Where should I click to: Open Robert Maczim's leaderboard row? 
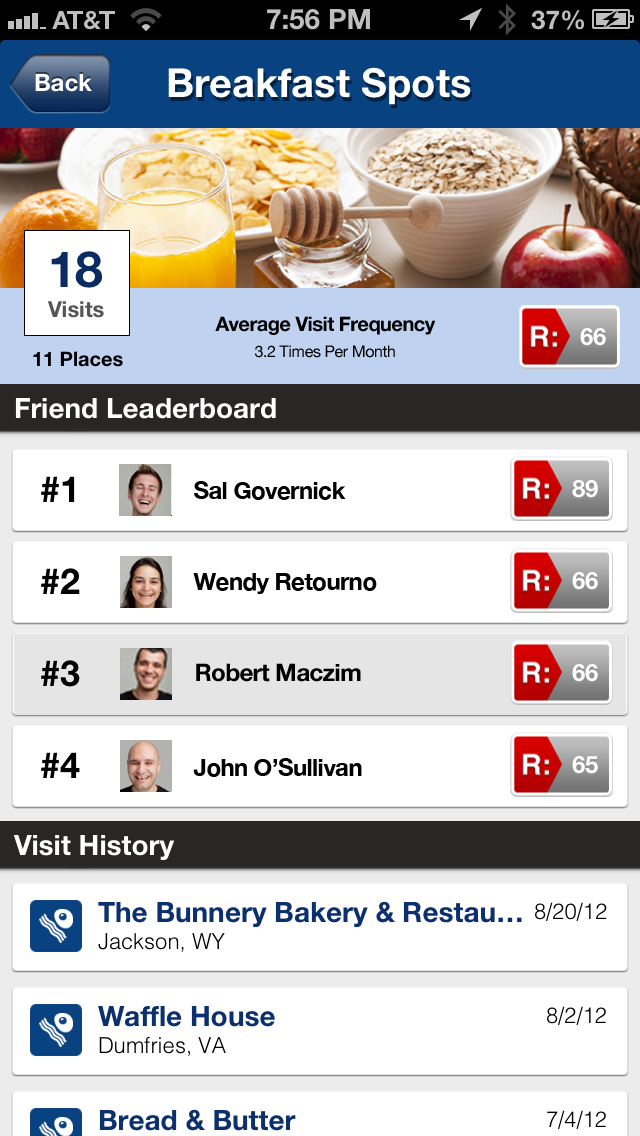point(320,674)
